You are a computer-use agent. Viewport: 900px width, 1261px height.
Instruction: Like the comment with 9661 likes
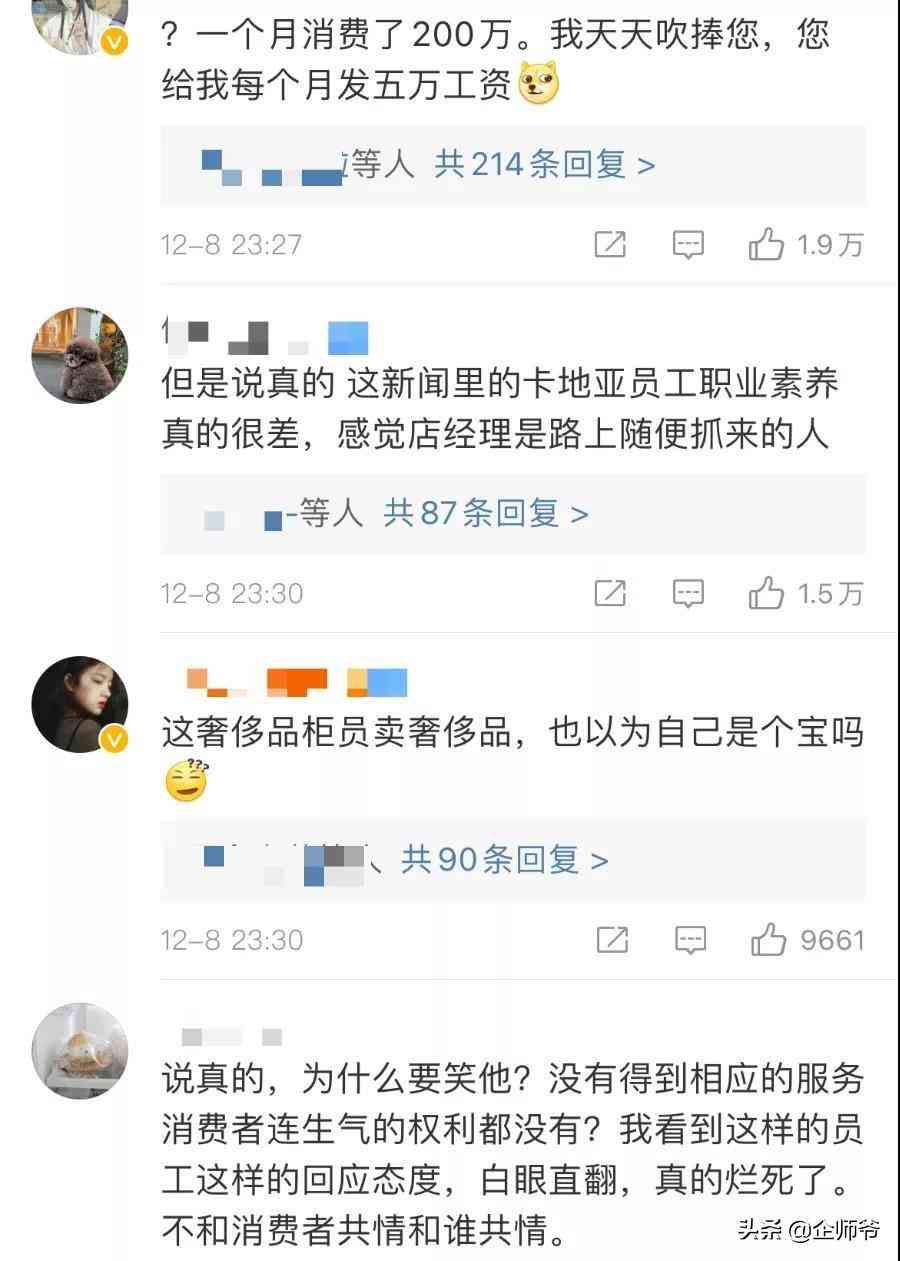[x=769, y=939]
